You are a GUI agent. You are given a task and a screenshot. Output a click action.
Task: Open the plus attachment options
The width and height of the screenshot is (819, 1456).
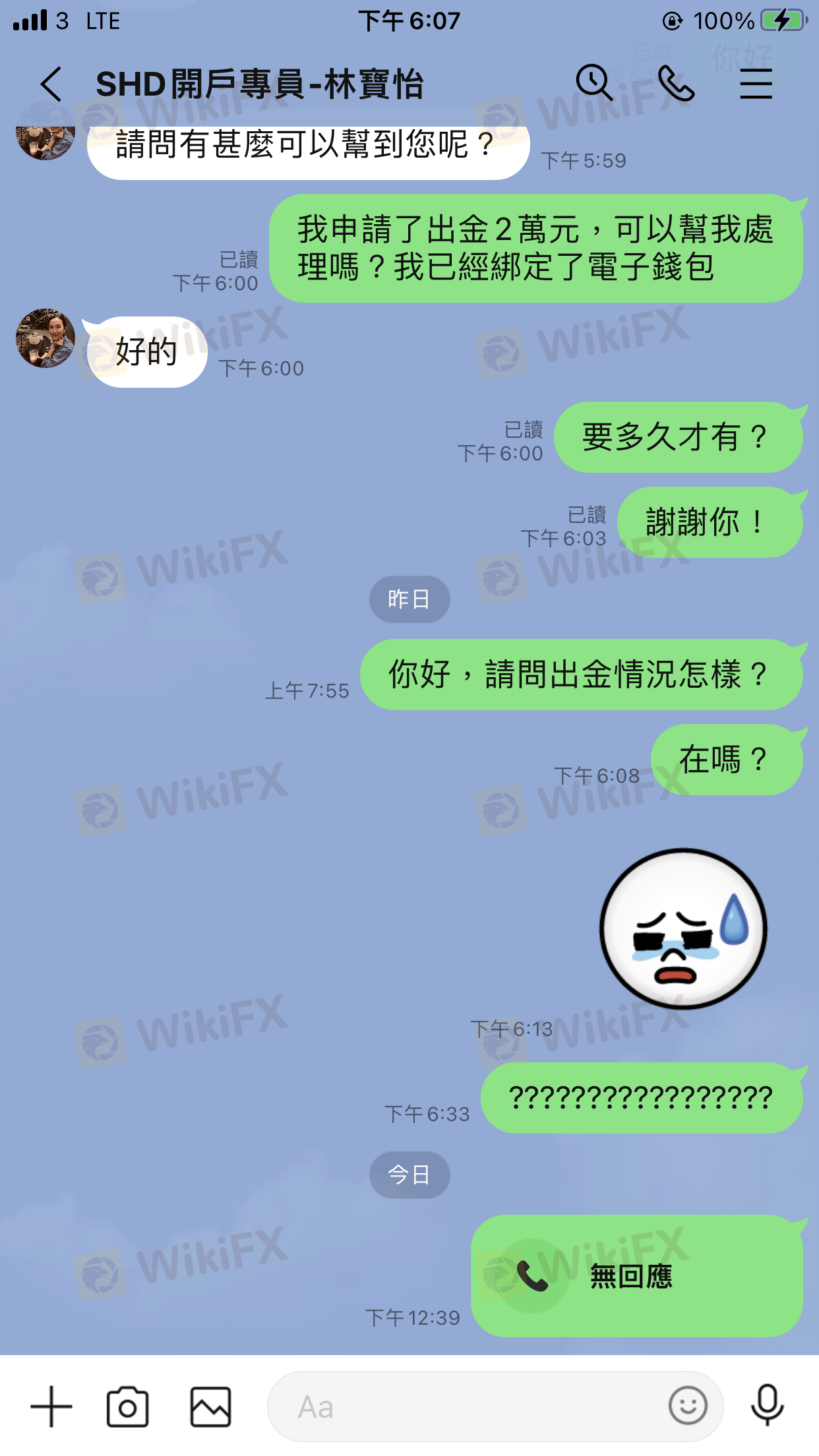pyautogui.click(x=51, y=1407)
